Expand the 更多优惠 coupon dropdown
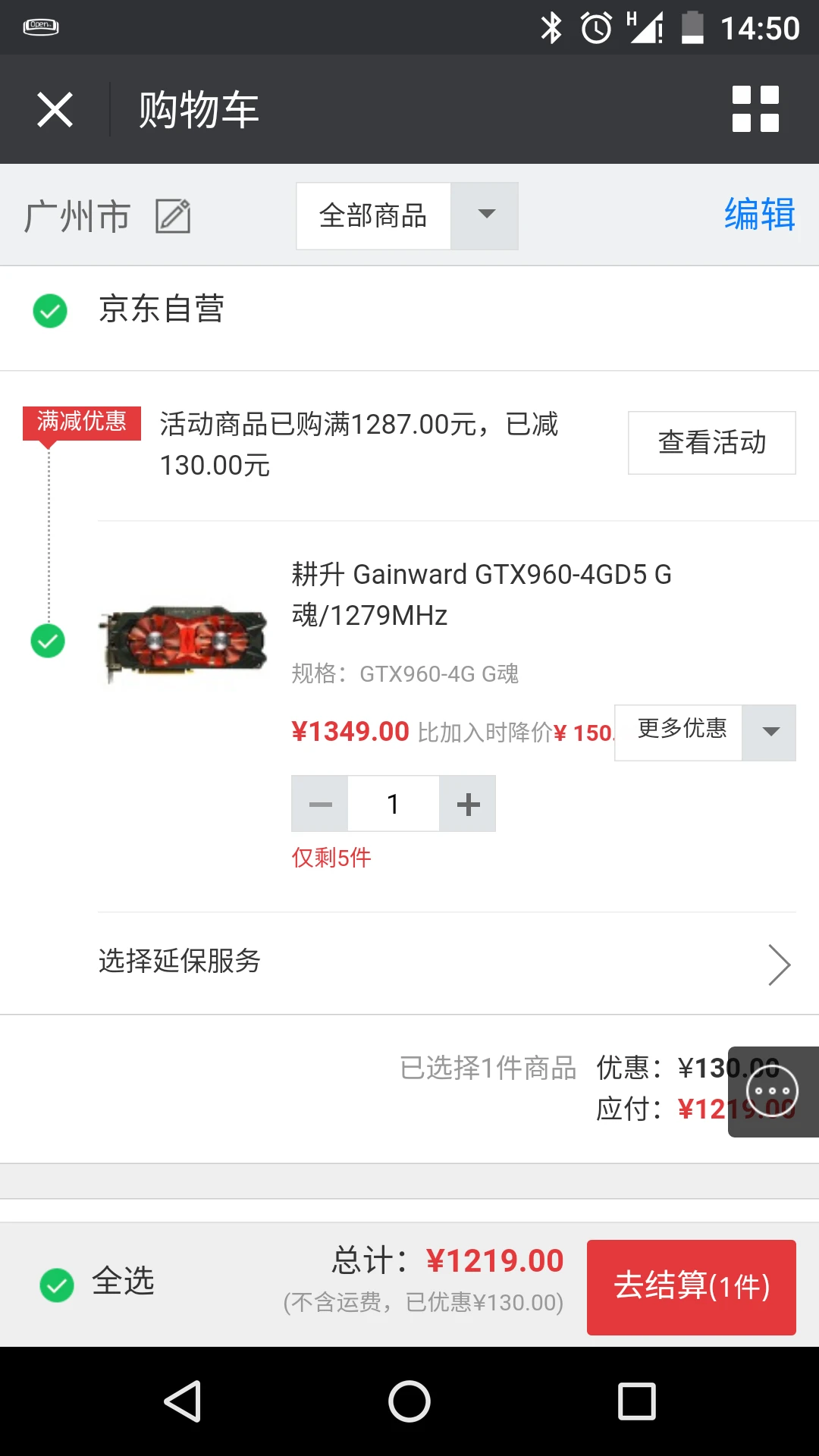This screenshot has width=819, height=1456. coord(704,731)
